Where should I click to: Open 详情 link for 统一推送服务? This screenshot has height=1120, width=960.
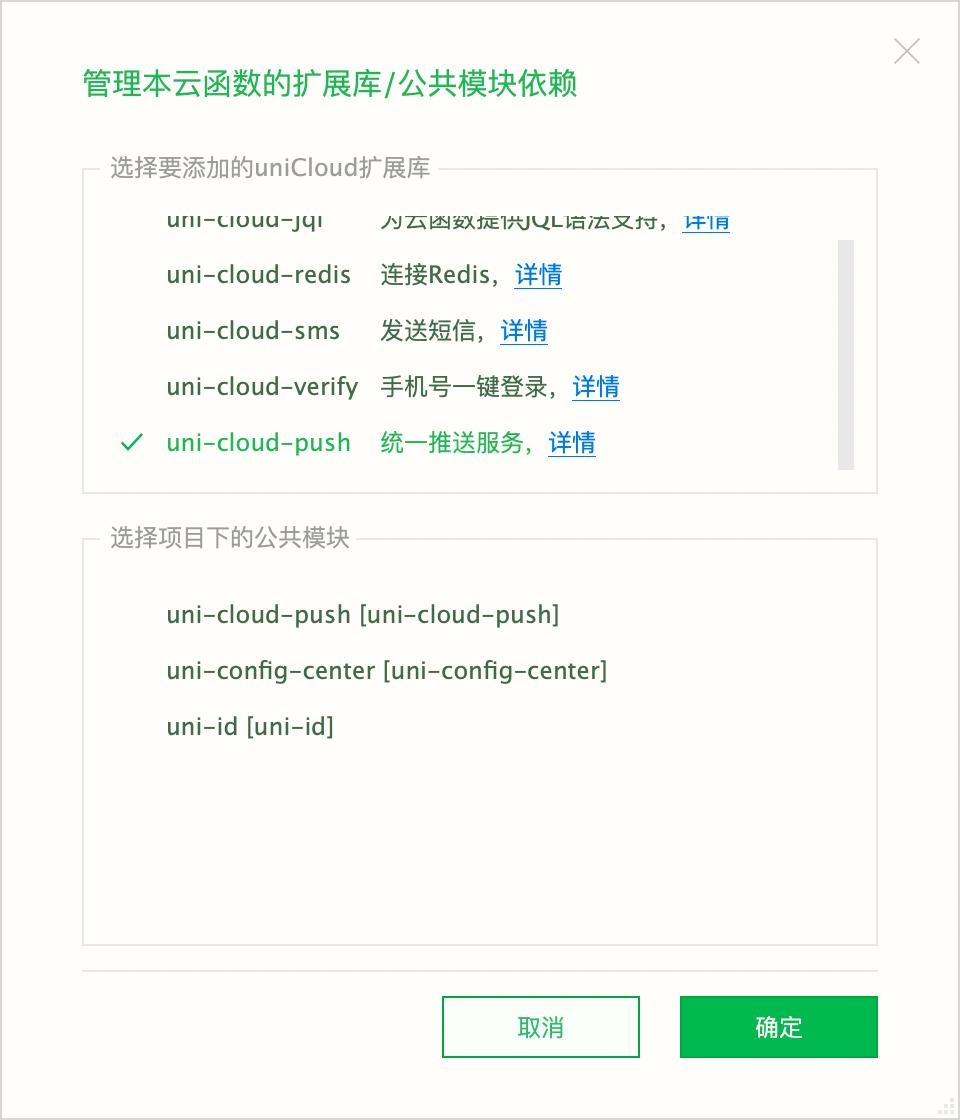click(x=572, y=443)
